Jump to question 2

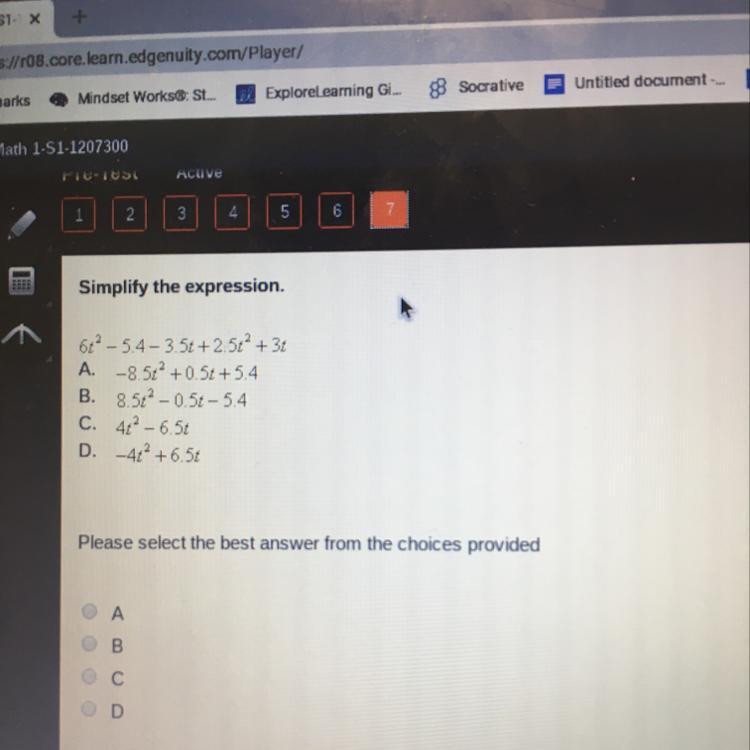click(x=130, y=213)
